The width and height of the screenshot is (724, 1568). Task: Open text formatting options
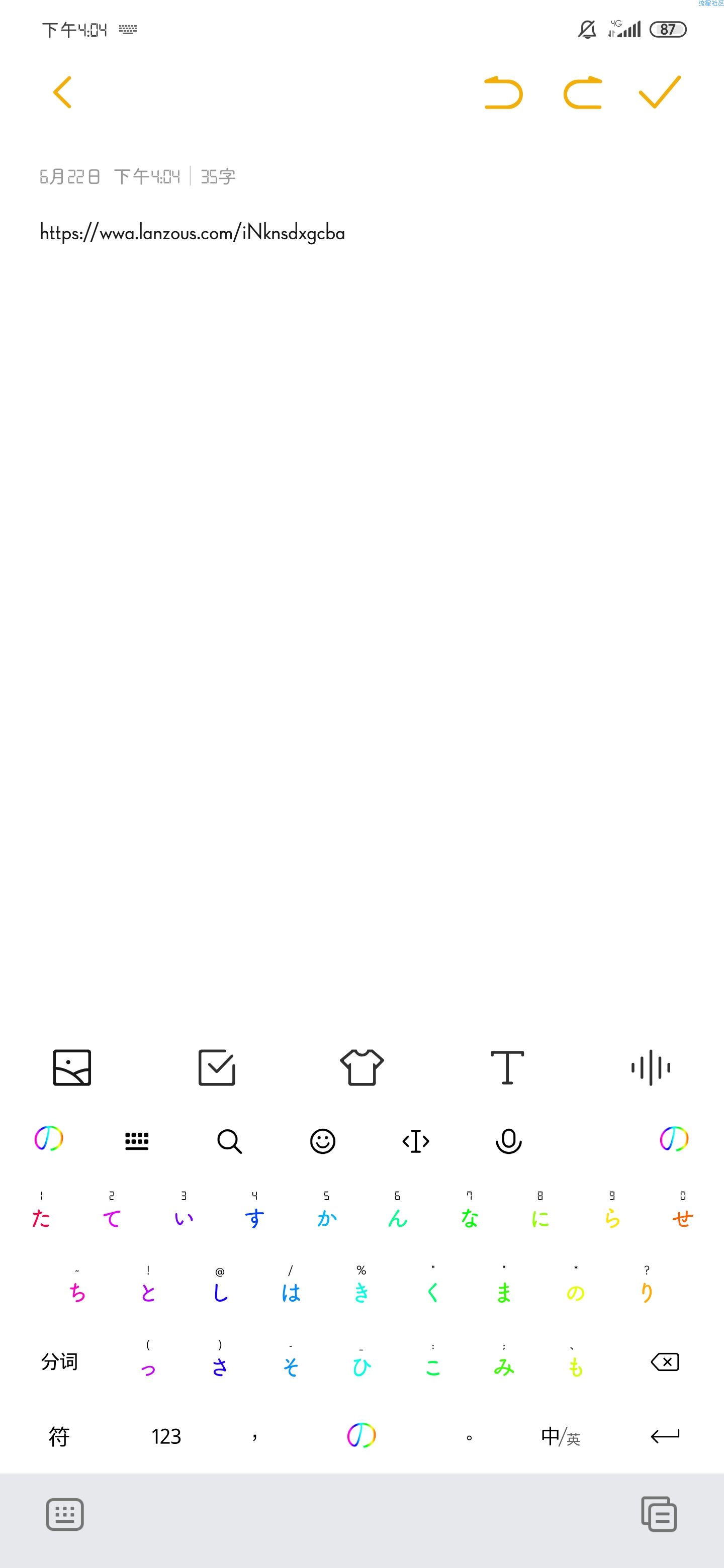507,1067
